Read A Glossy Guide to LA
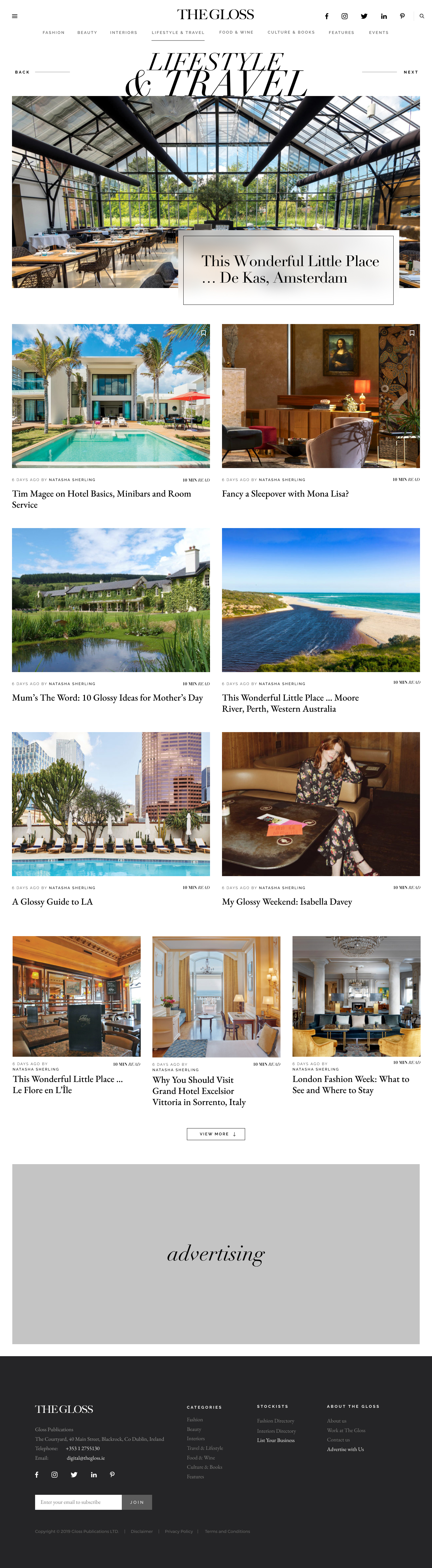 [x=52, y=902]
